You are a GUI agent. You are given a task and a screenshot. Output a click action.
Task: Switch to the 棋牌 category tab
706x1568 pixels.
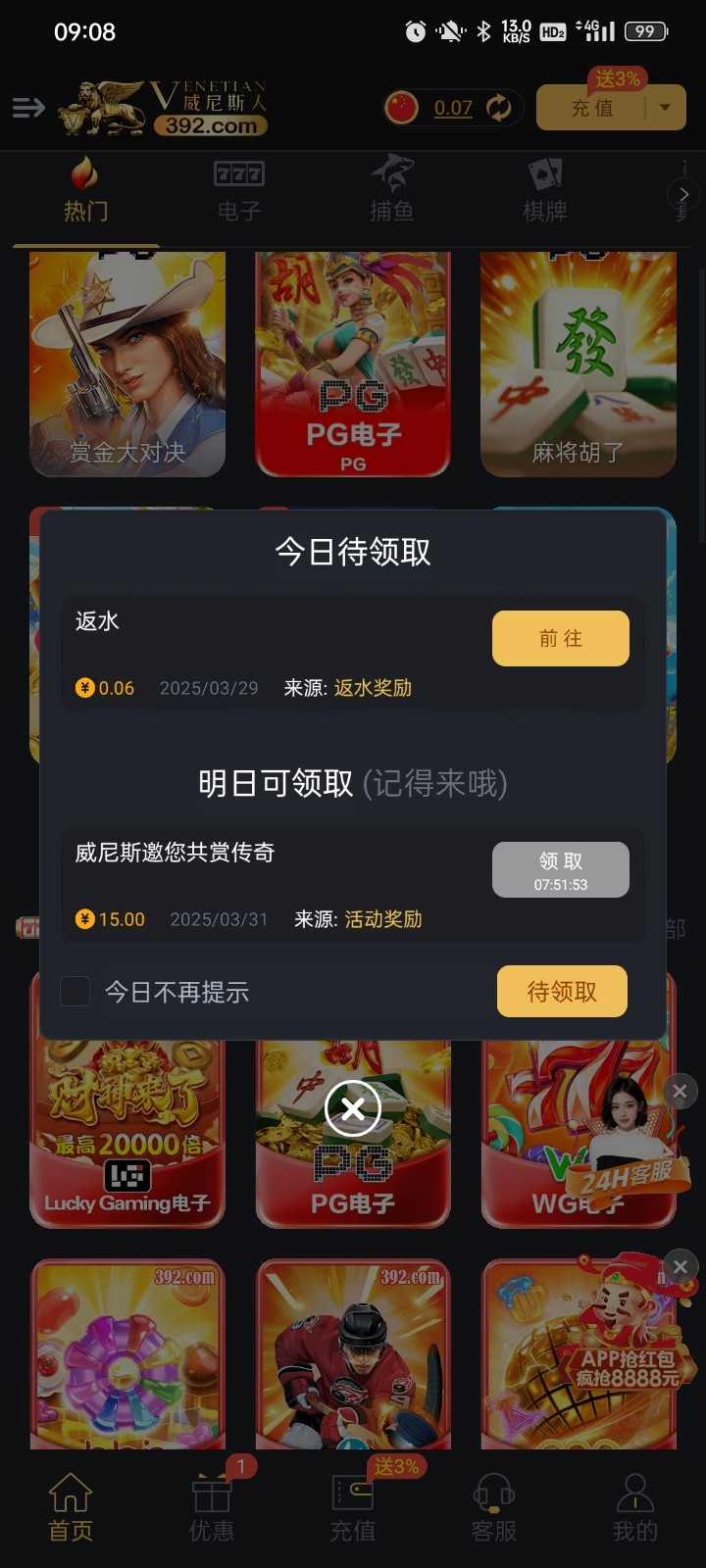click(x=544, y=192)
